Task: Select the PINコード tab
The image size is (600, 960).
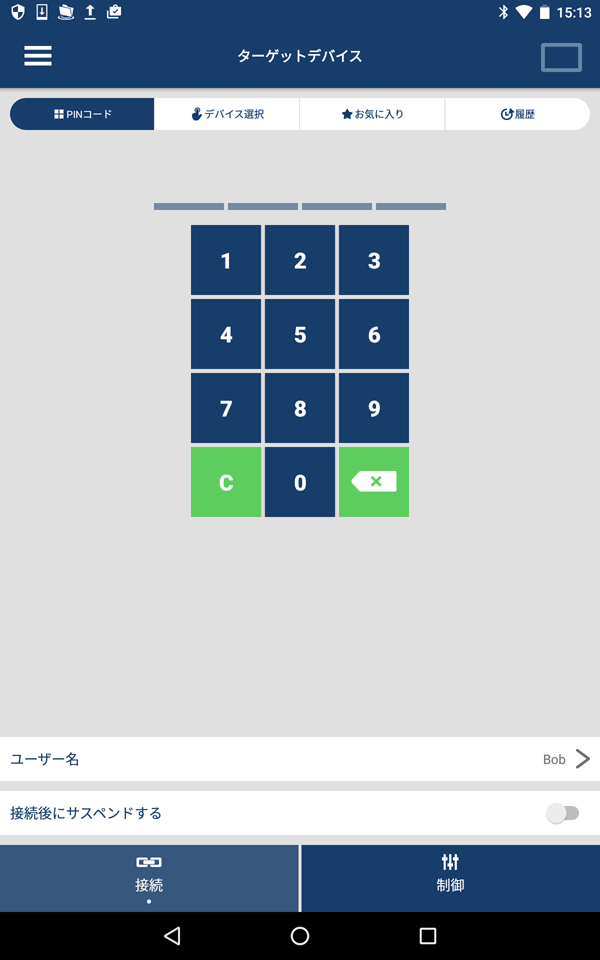Action: (83, 114)
